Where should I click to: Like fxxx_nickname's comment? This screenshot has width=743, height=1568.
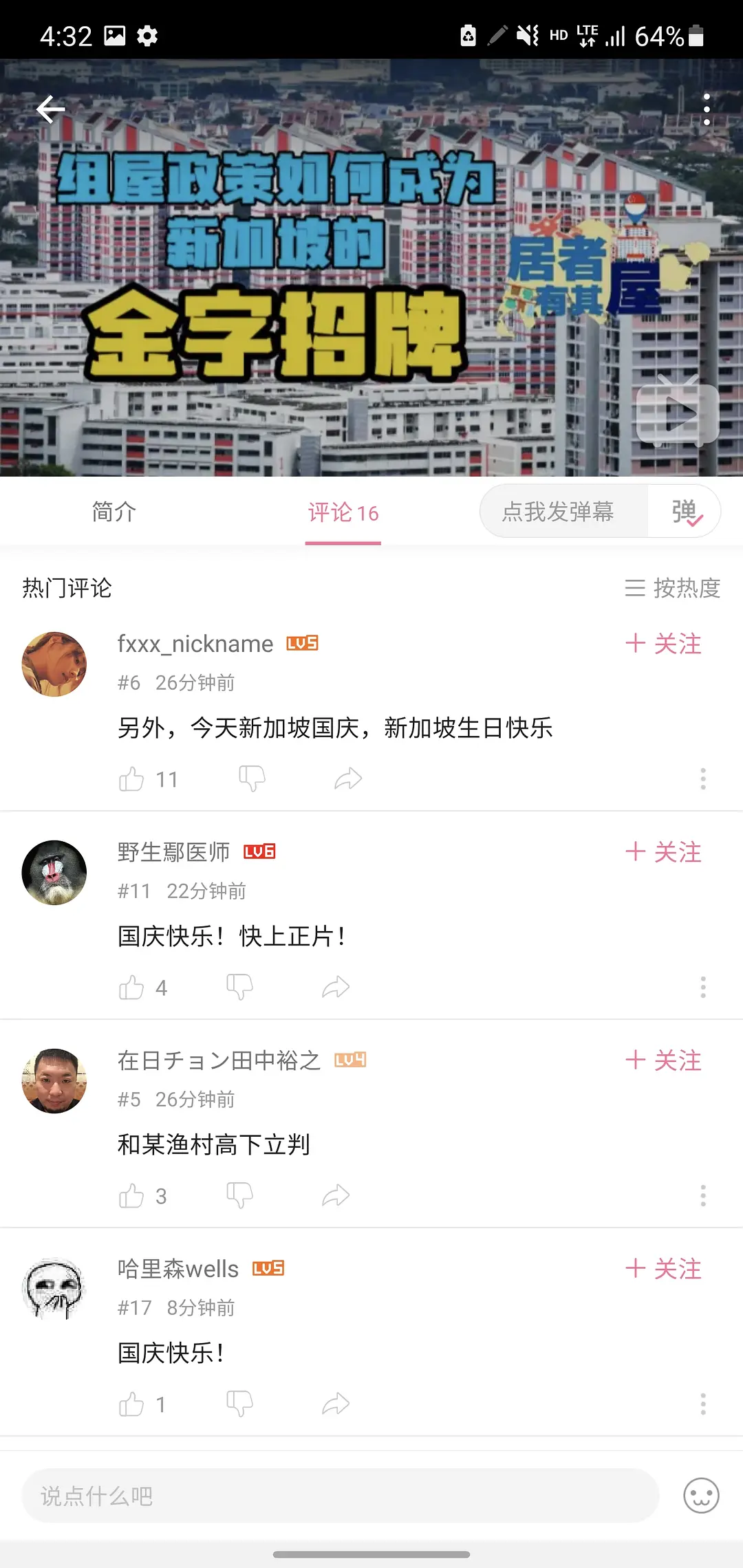(x=131, y=779)
